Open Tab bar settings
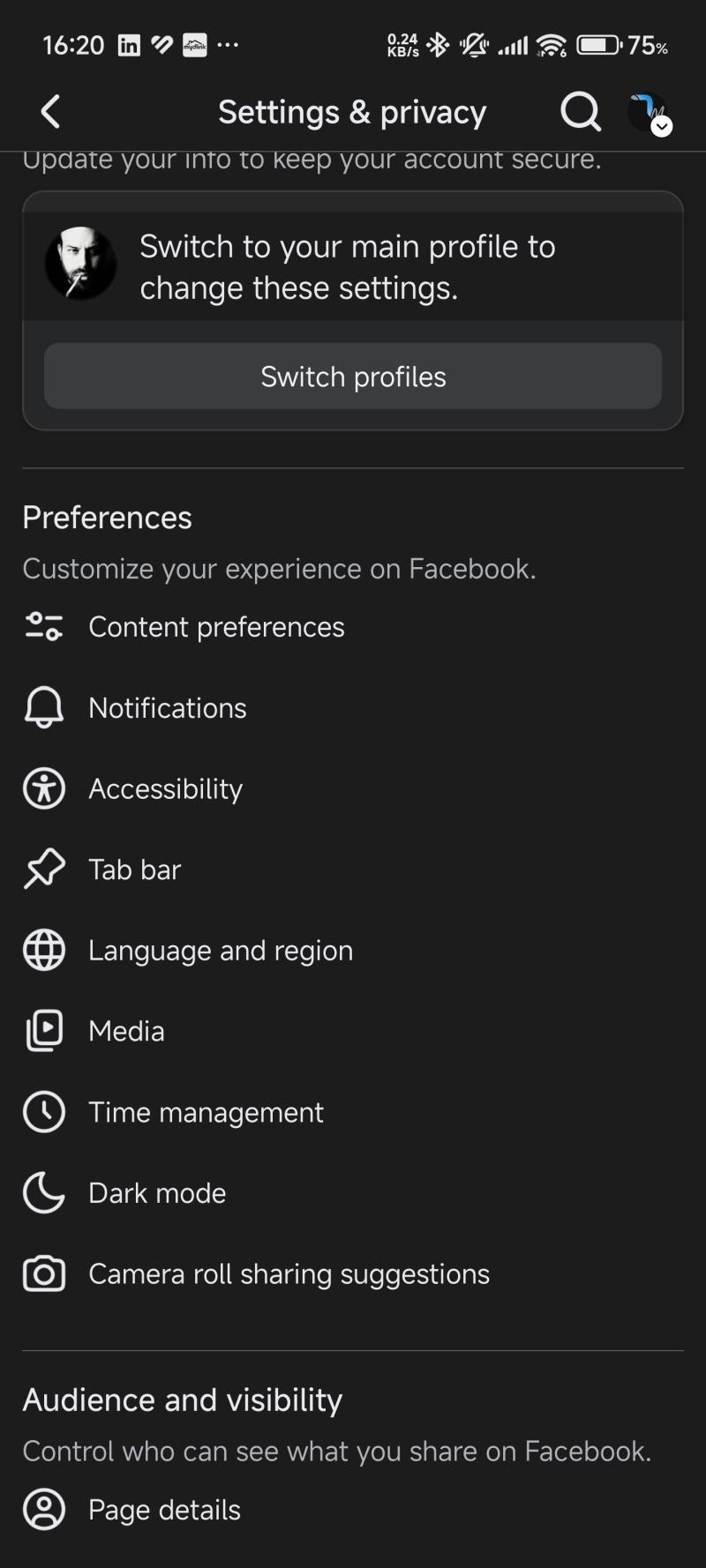 134,870
